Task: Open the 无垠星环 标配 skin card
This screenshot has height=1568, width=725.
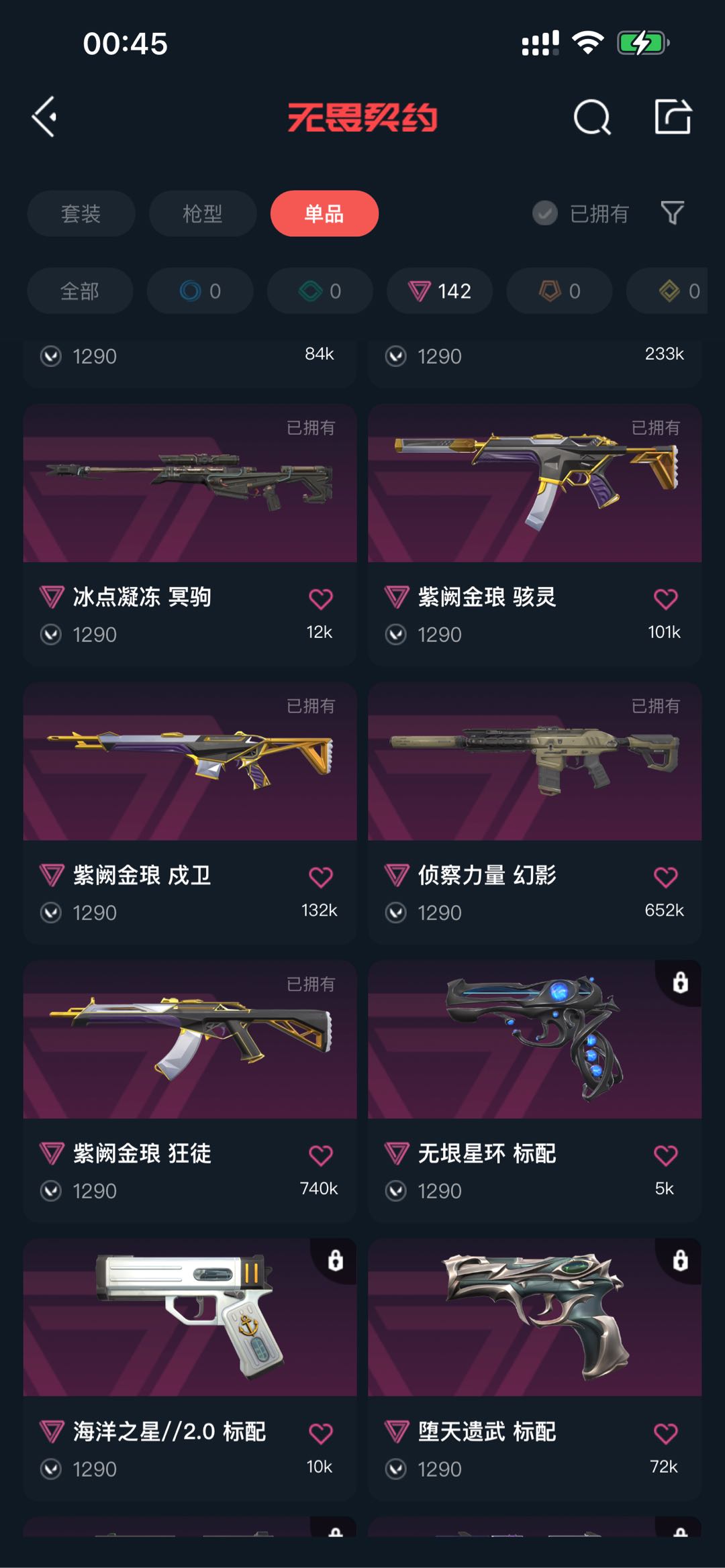Action: (x=534, y=1040)
